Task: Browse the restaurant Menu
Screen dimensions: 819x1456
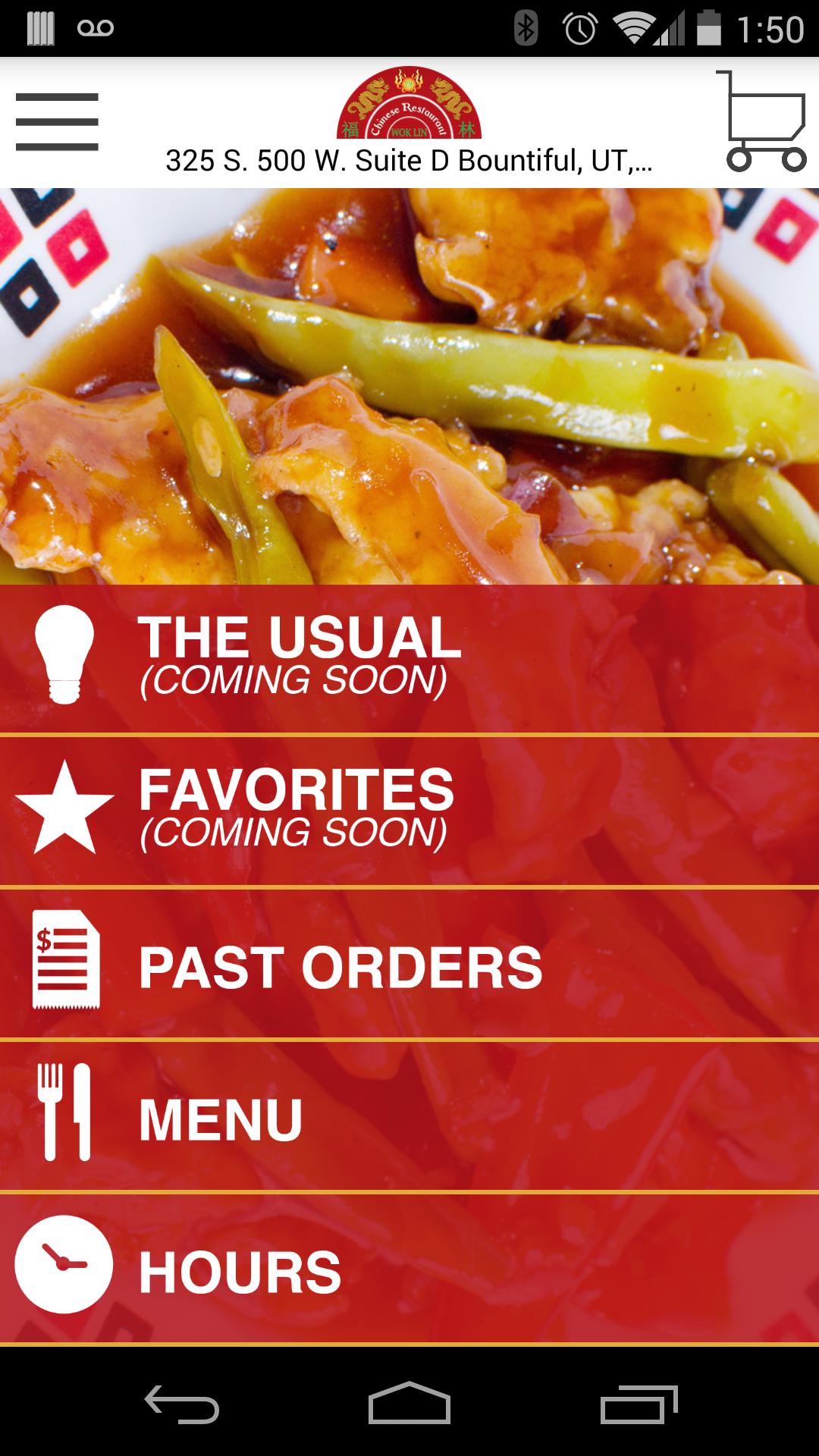Action: pyautogui.click(x=409, y=1116)
